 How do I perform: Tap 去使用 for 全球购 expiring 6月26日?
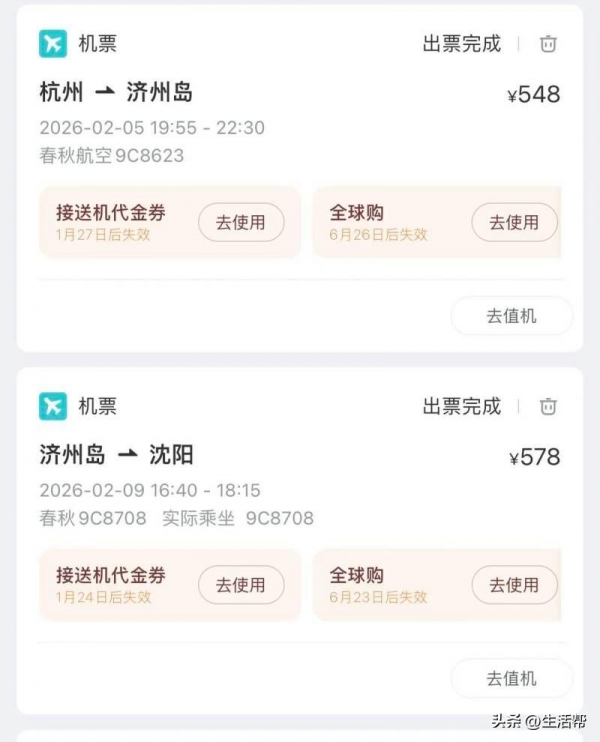pyautogui.click(x=513, y=222)
